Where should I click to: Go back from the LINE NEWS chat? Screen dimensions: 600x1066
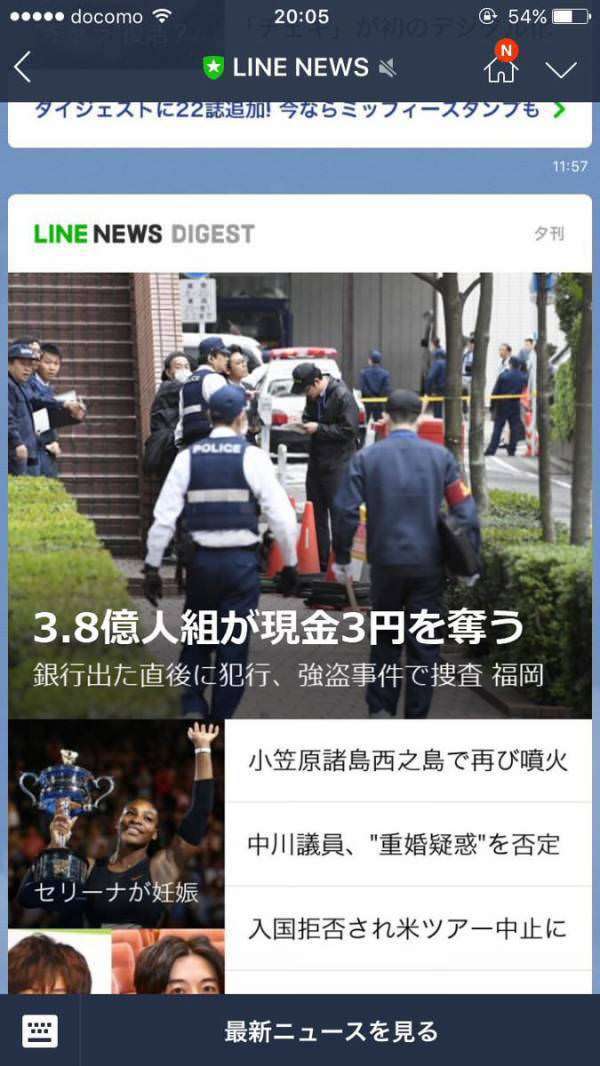click(x=22, y=68)
